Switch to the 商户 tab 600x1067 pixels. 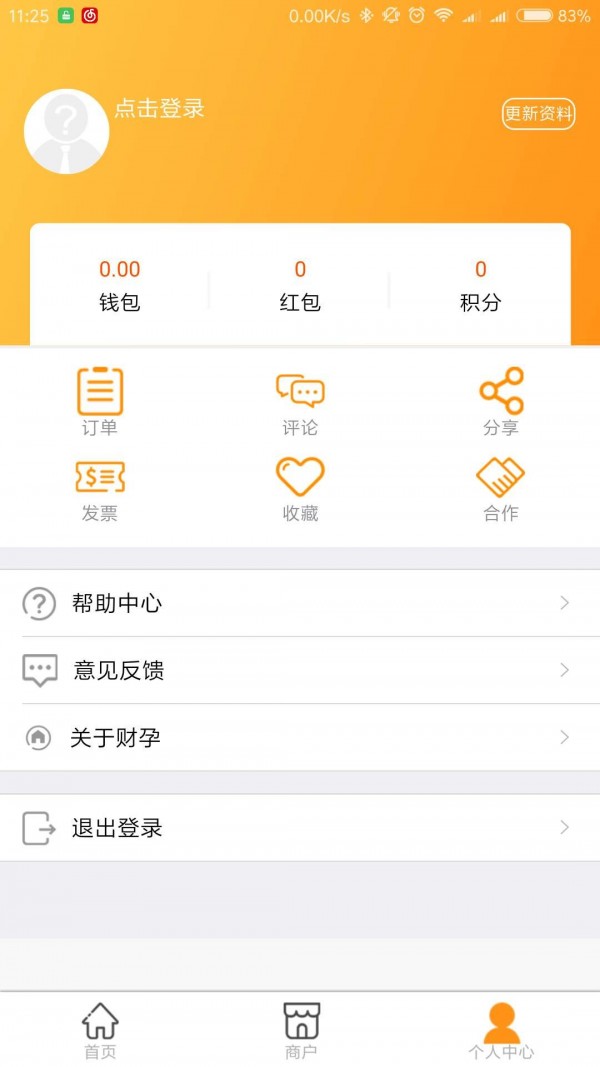click(x=301, y=1030)
